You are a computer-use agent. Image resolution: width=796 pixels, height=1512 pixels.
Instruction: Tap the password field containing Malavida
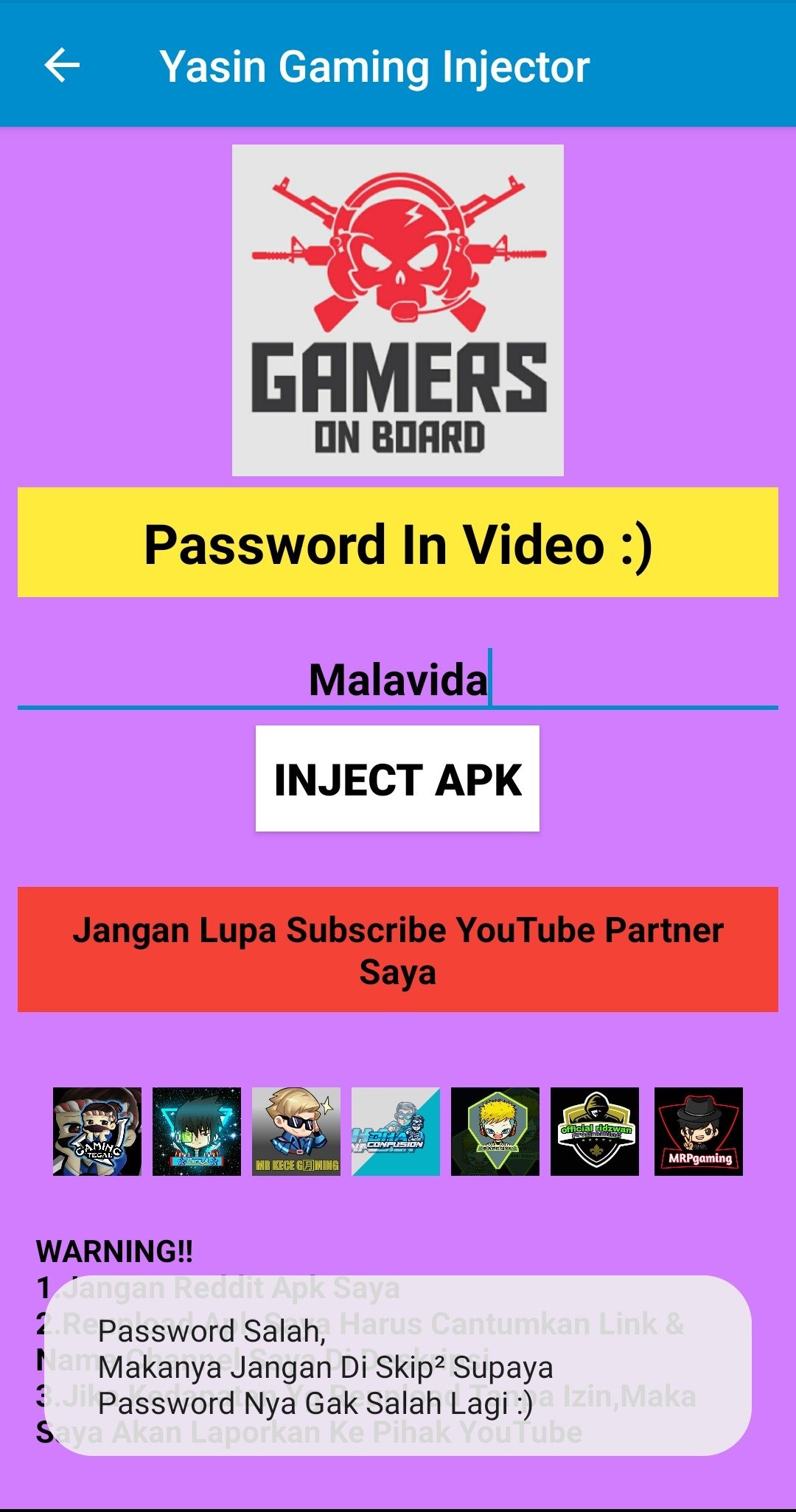[x=398, y=679]
